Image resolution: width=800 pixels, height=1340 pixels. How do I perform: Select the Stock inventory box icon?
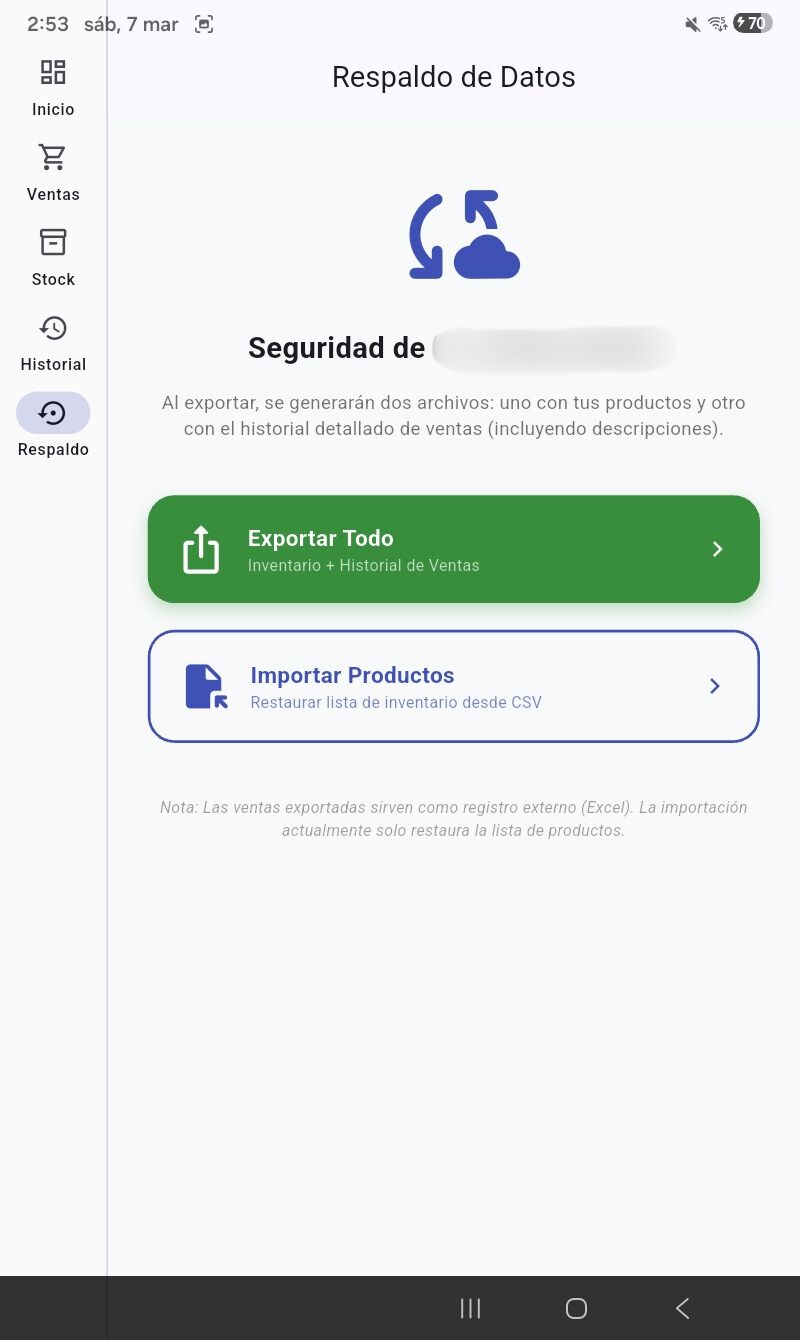pyautogui.click(x=52, y=242)
